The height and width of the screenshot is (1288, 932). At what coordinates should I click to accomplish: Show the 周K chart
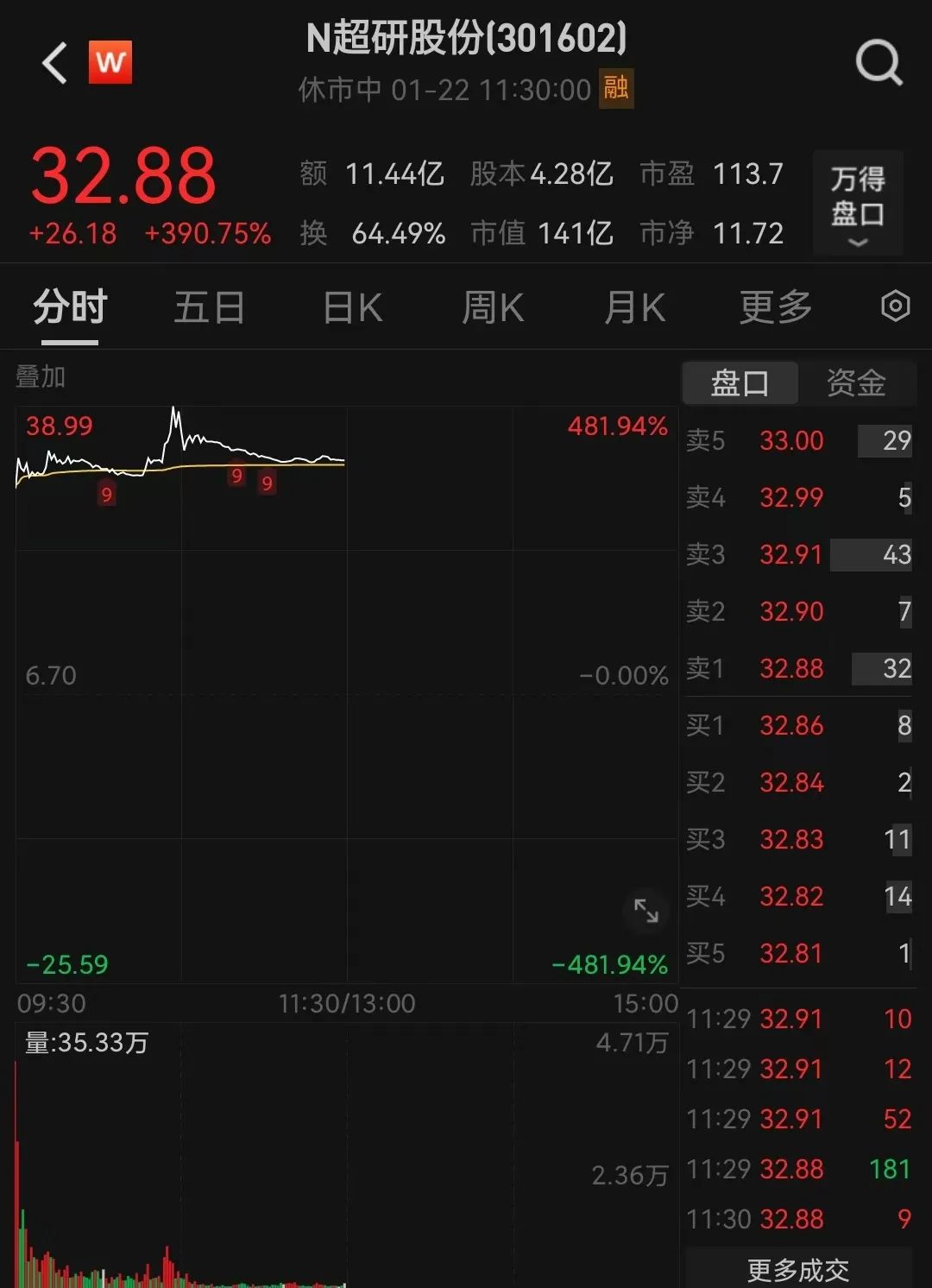pos(493,307)
